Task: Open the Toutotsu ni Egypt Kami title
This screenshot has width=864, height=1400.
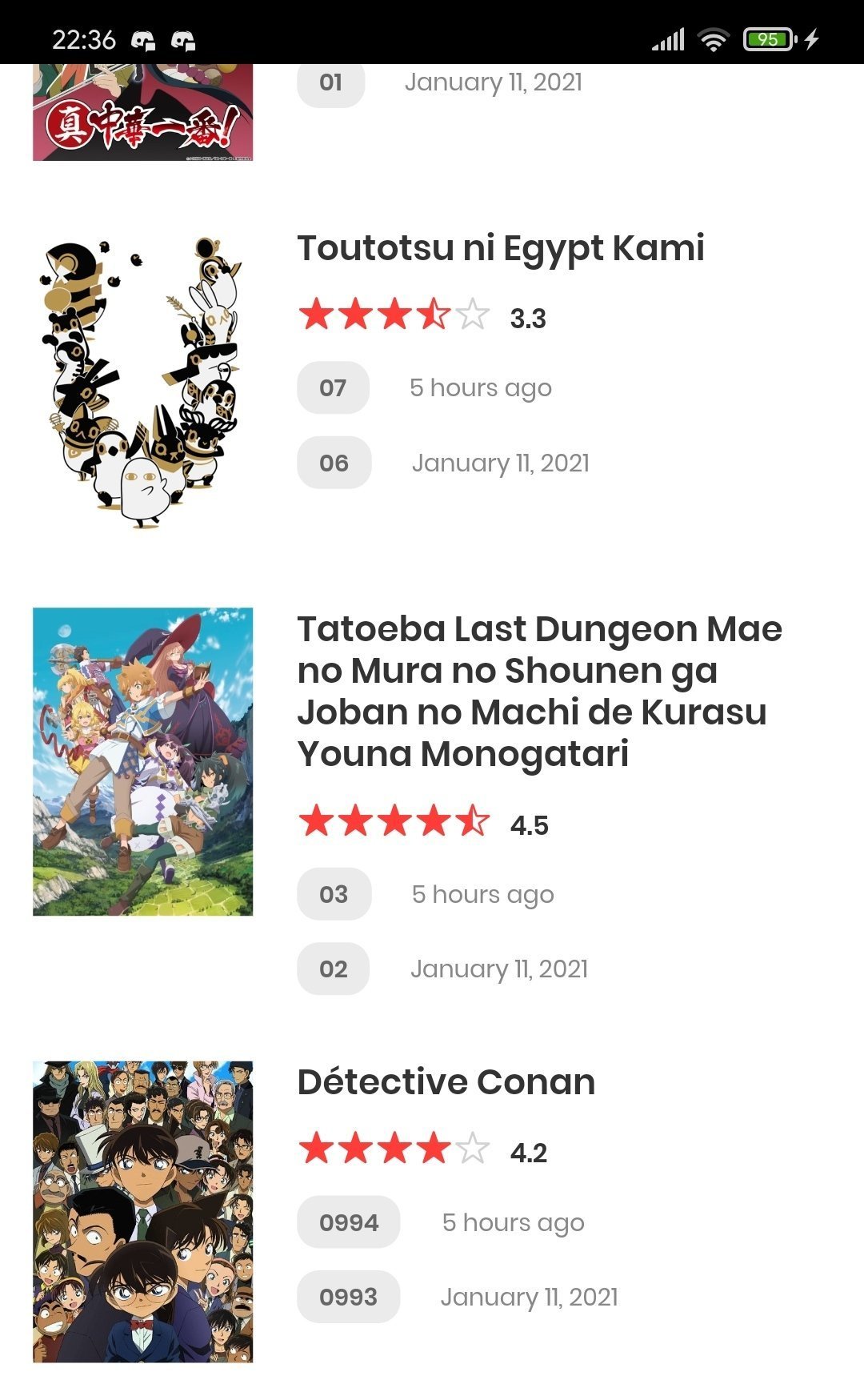Action: pos(501,248)
